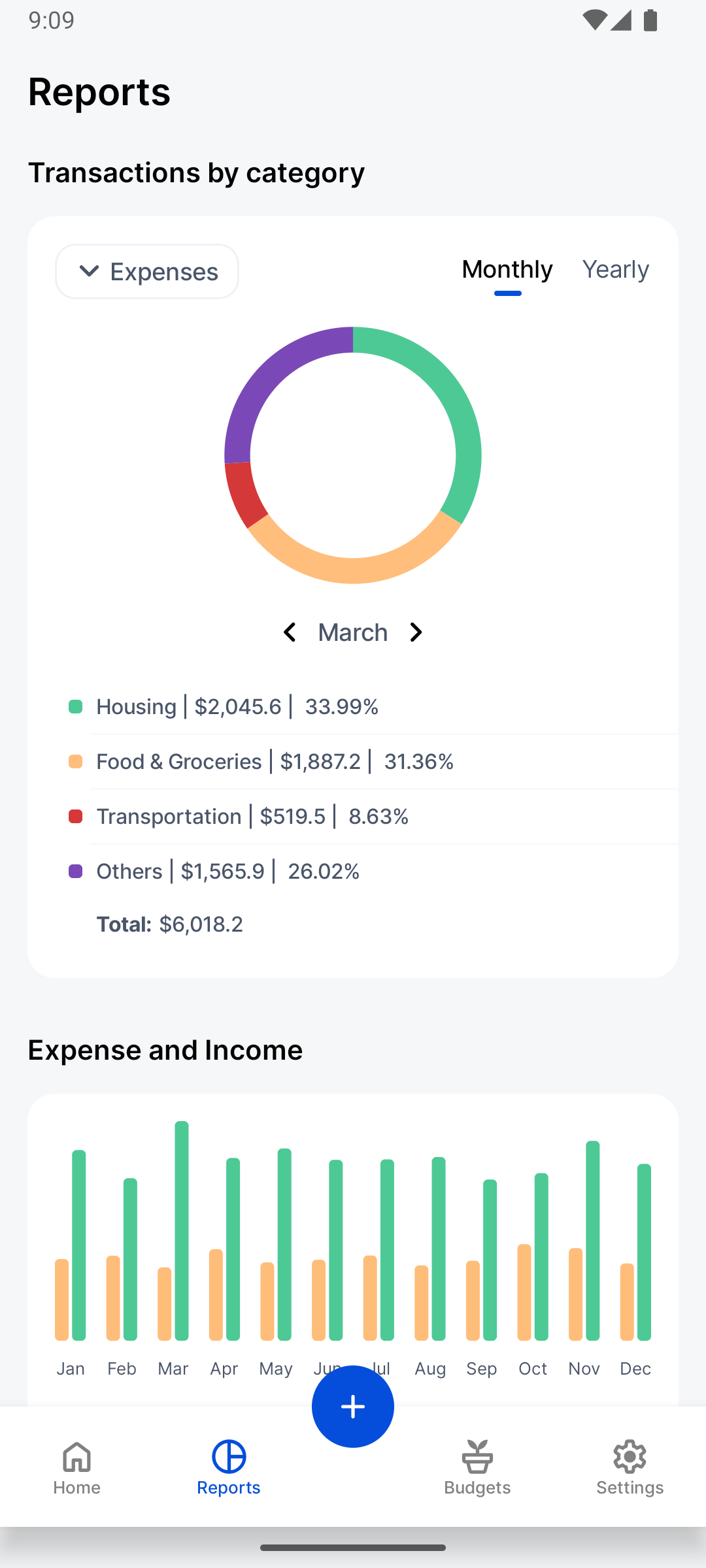Advance to the month after March

[416, 632]
